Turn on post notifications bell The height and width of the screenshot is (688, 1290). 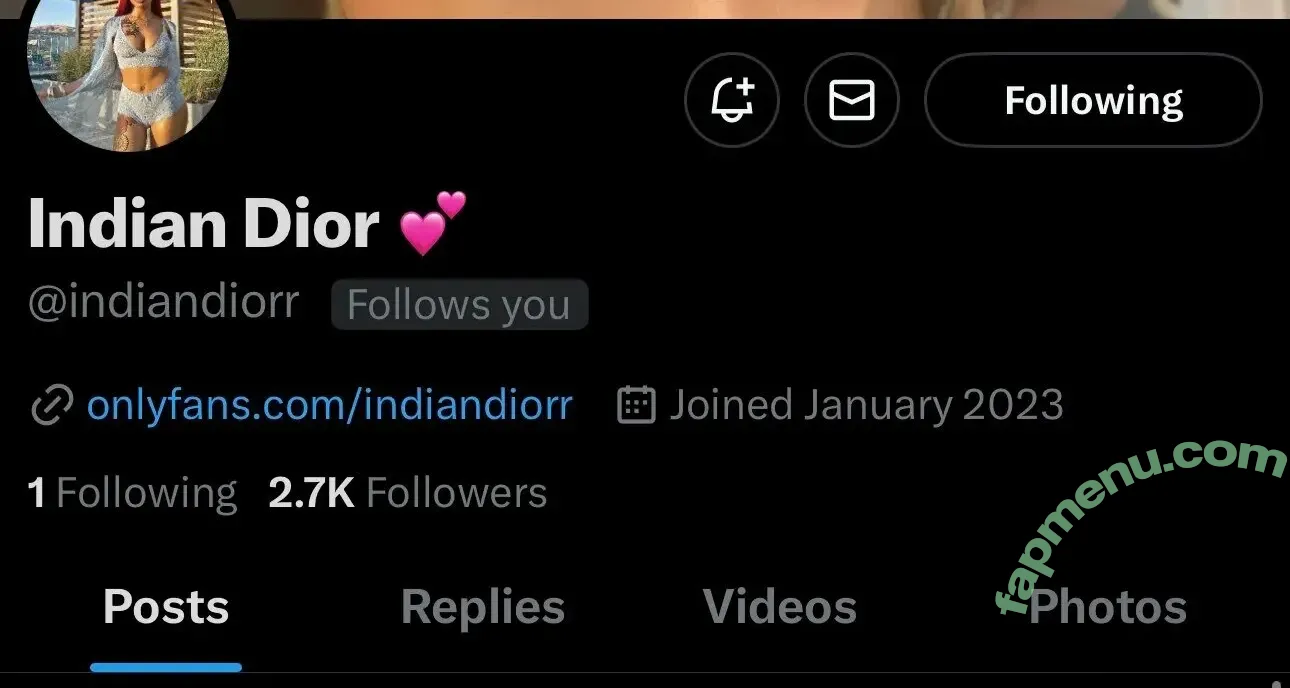coord(731,100)
